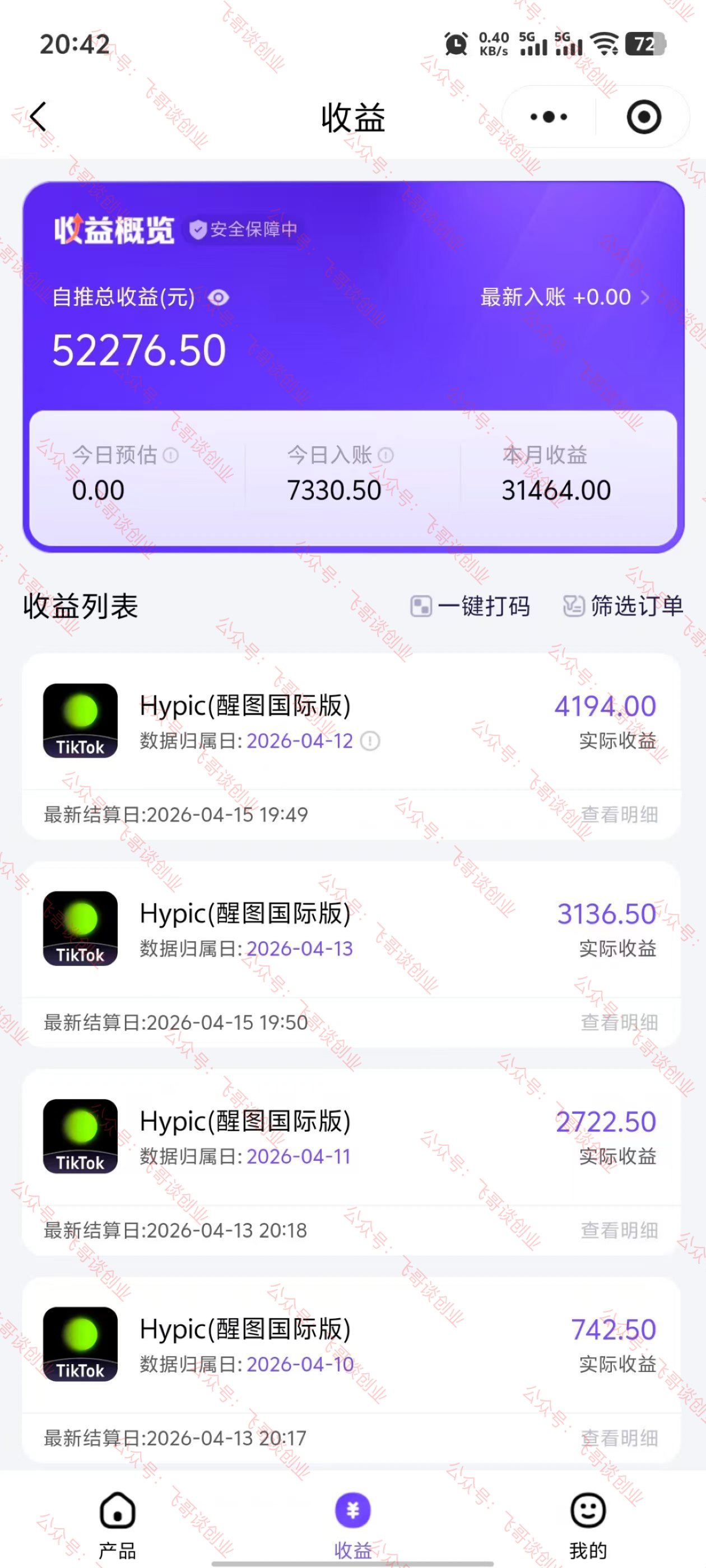Go back using the back arrow
The image size is (706, 1568).
pos(38,116)
